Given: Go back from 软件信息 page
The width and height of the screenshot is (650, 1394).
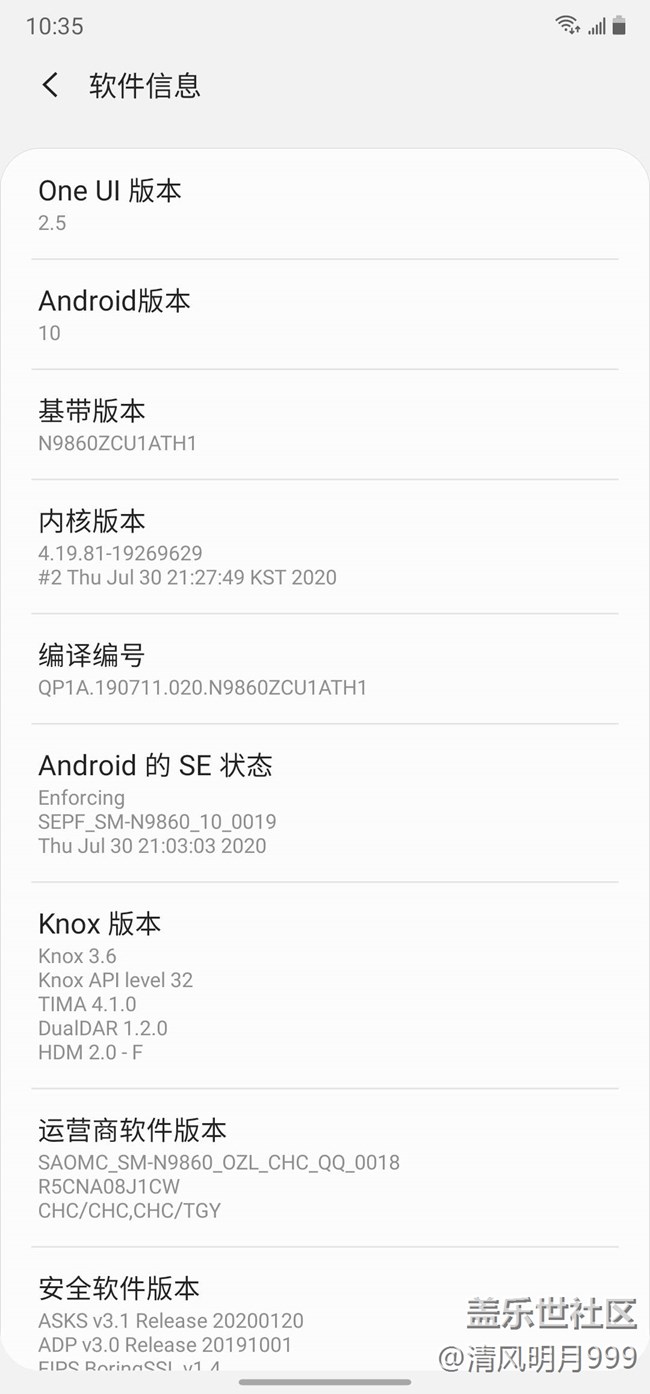Looking at the screenshot, I should pyautogui.click(x=50, y=85).
